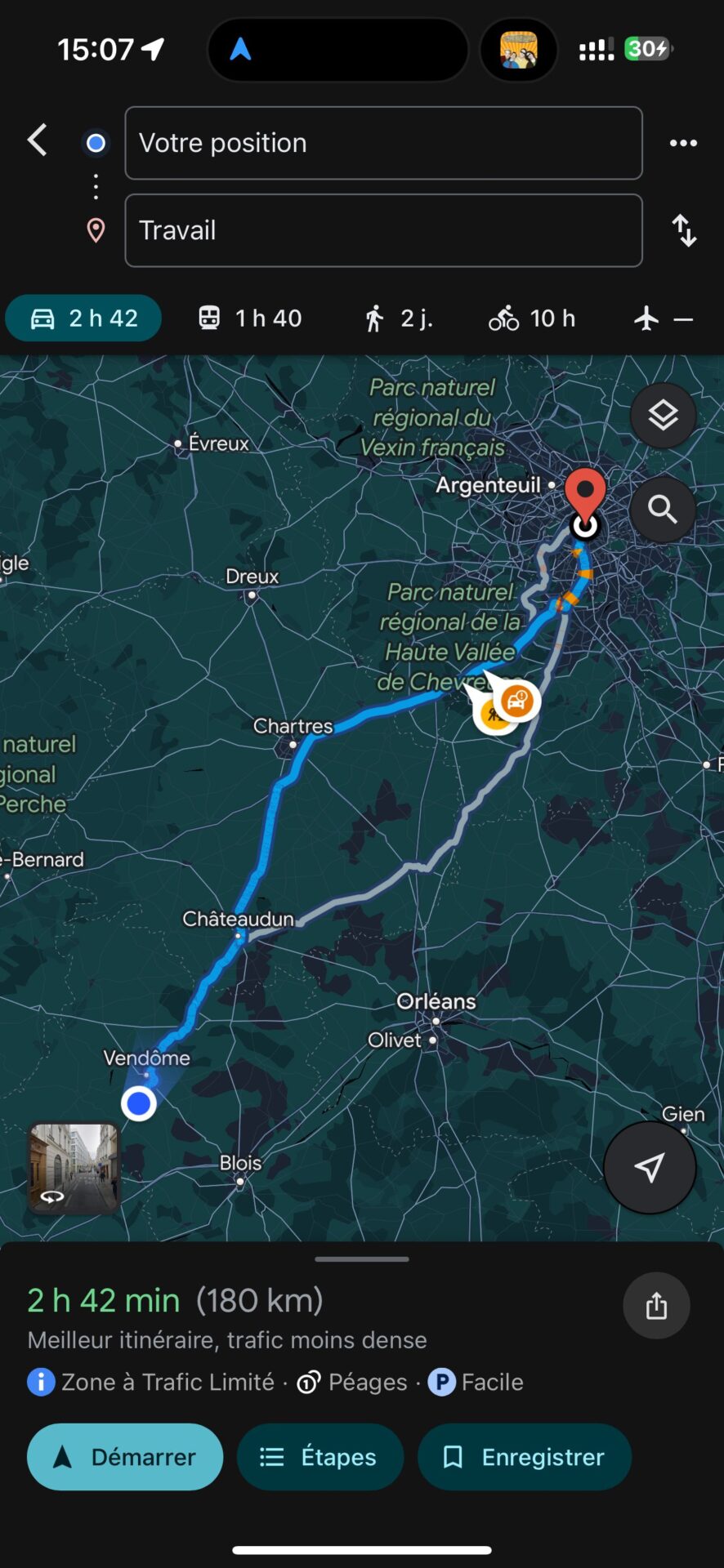Open the three-dot options menu
This screenshot has height=1568, width=724.
(683, 143)
